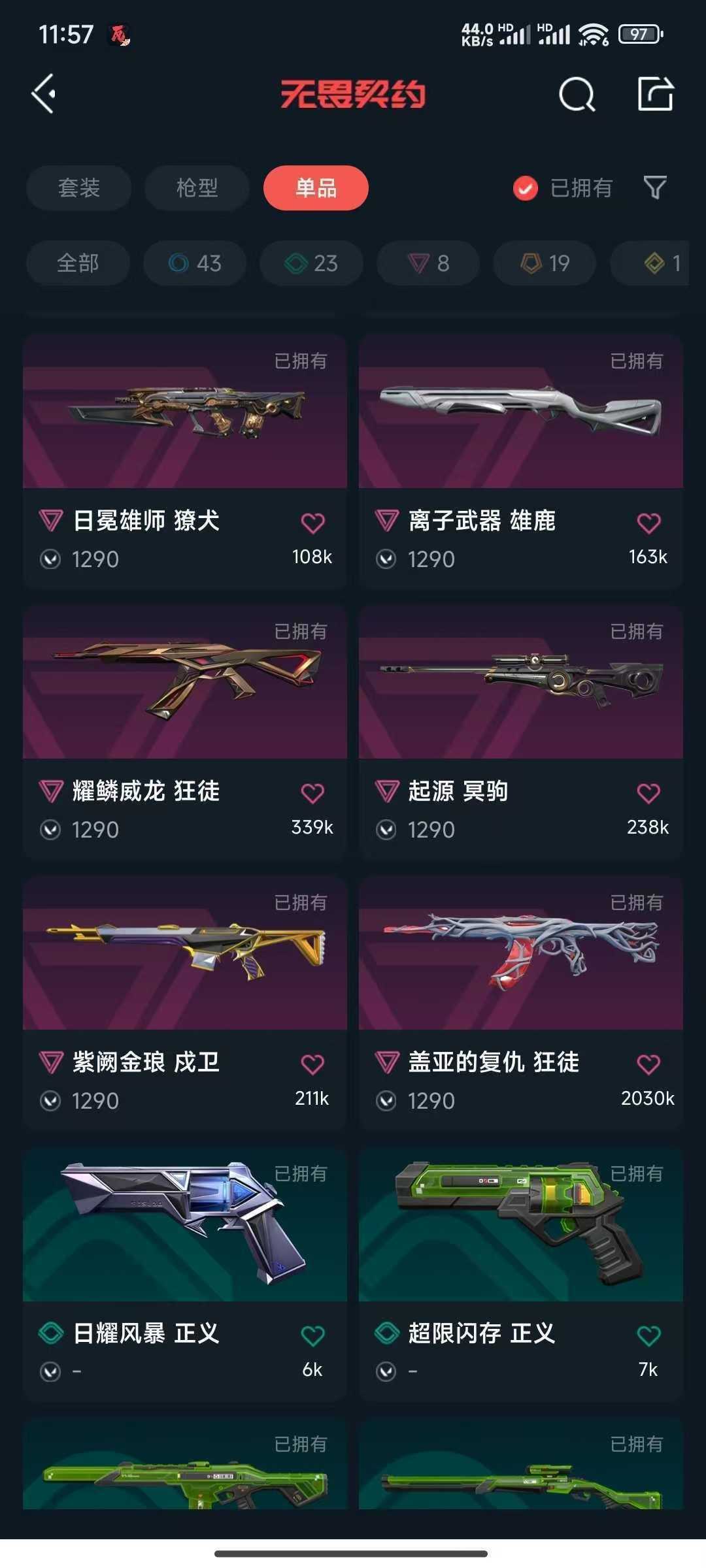Select the teal rarity filter showing 23
Image resolution: width=706 pixels, height=1568 pixels.
click(x=311, y=263)
